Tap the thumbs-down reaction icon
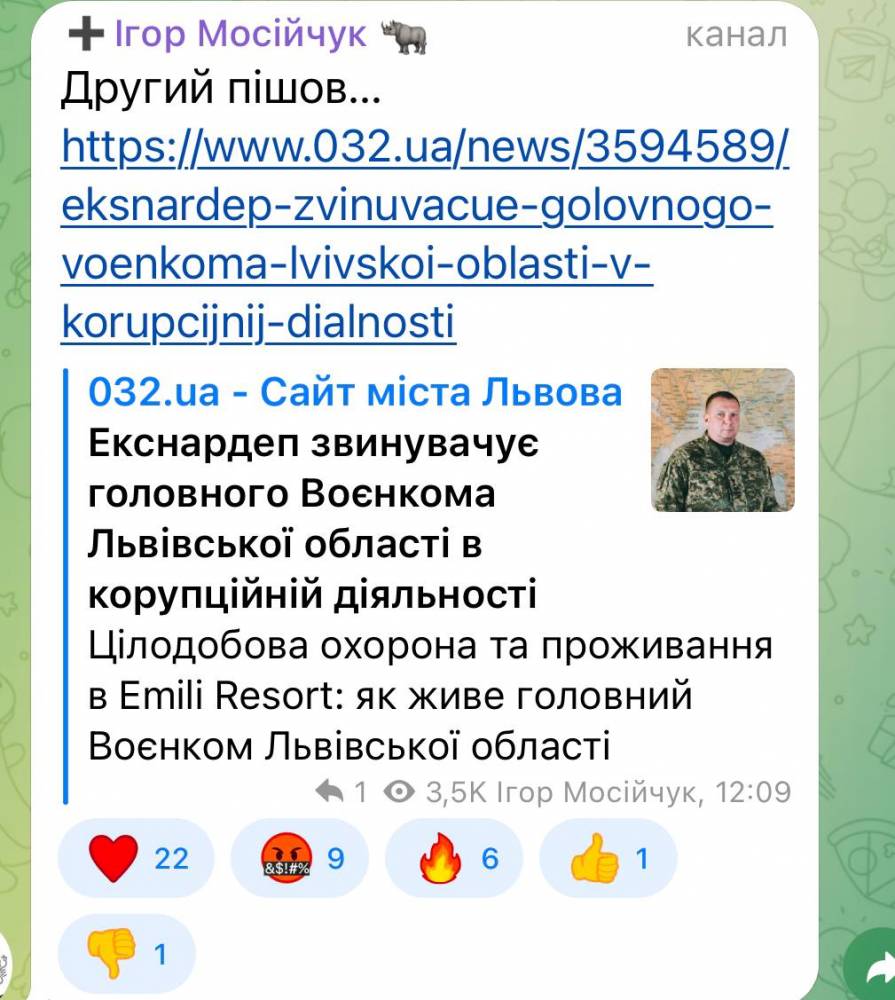The height and width of the screenshot is (1000, 895). [x=110, y=952]
